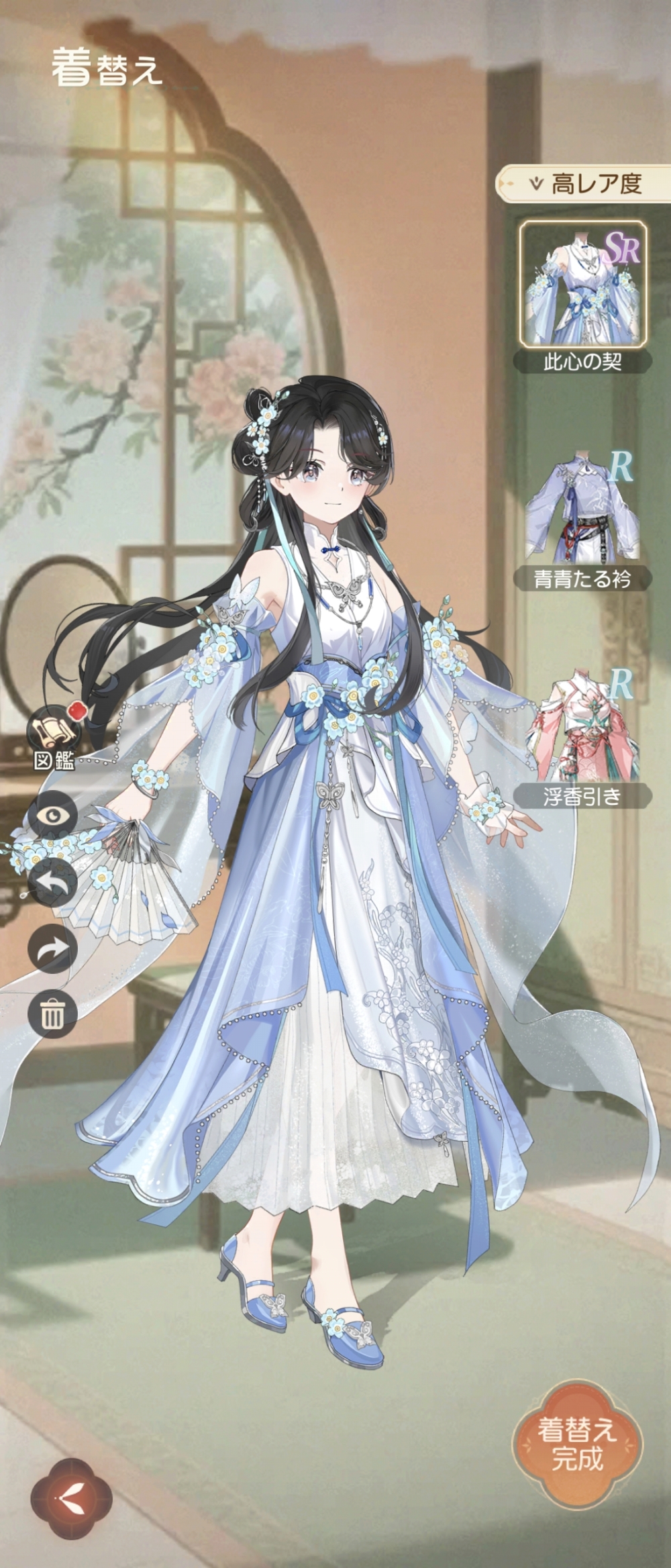Select the SR outfit 此心の契
The height and width of the screenshot is (1568, 671).
coord(582,284)
